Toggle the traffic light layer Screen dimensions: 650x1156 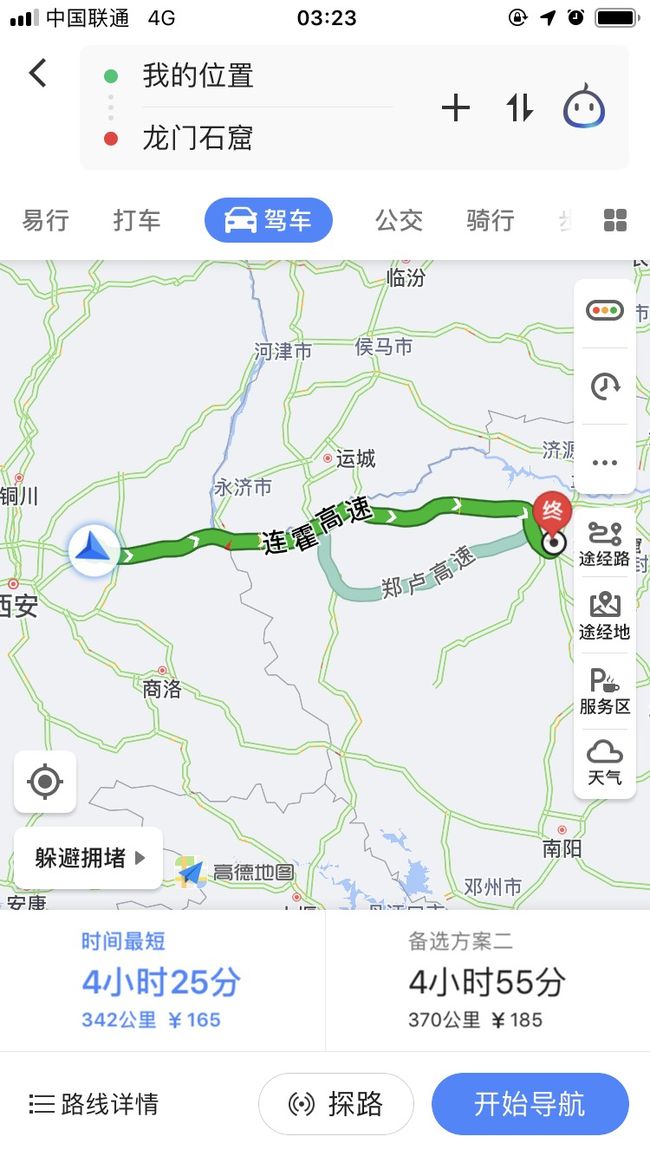point(605,310)
